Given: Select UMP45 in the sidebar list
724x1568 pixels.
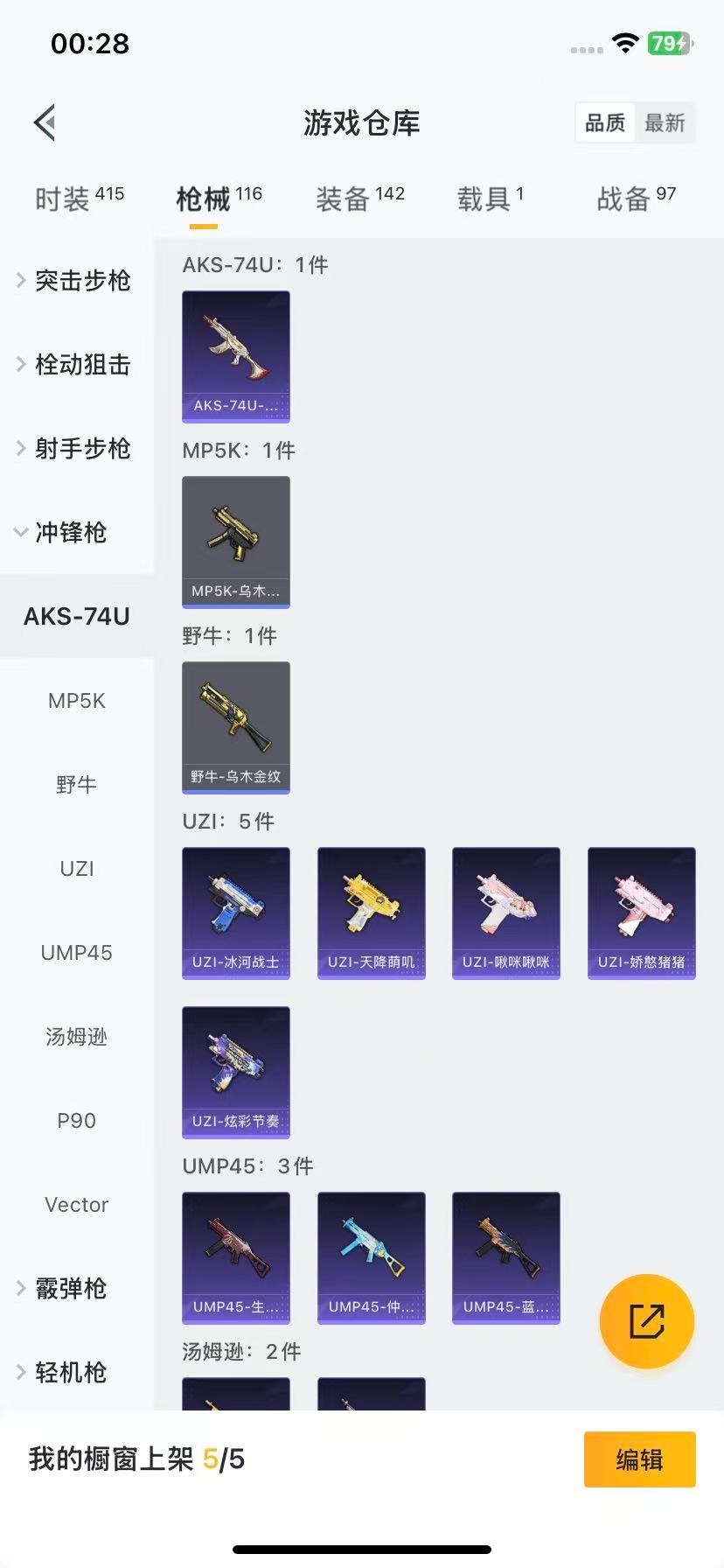Looking at the screenshot, I should click(76, 952).
